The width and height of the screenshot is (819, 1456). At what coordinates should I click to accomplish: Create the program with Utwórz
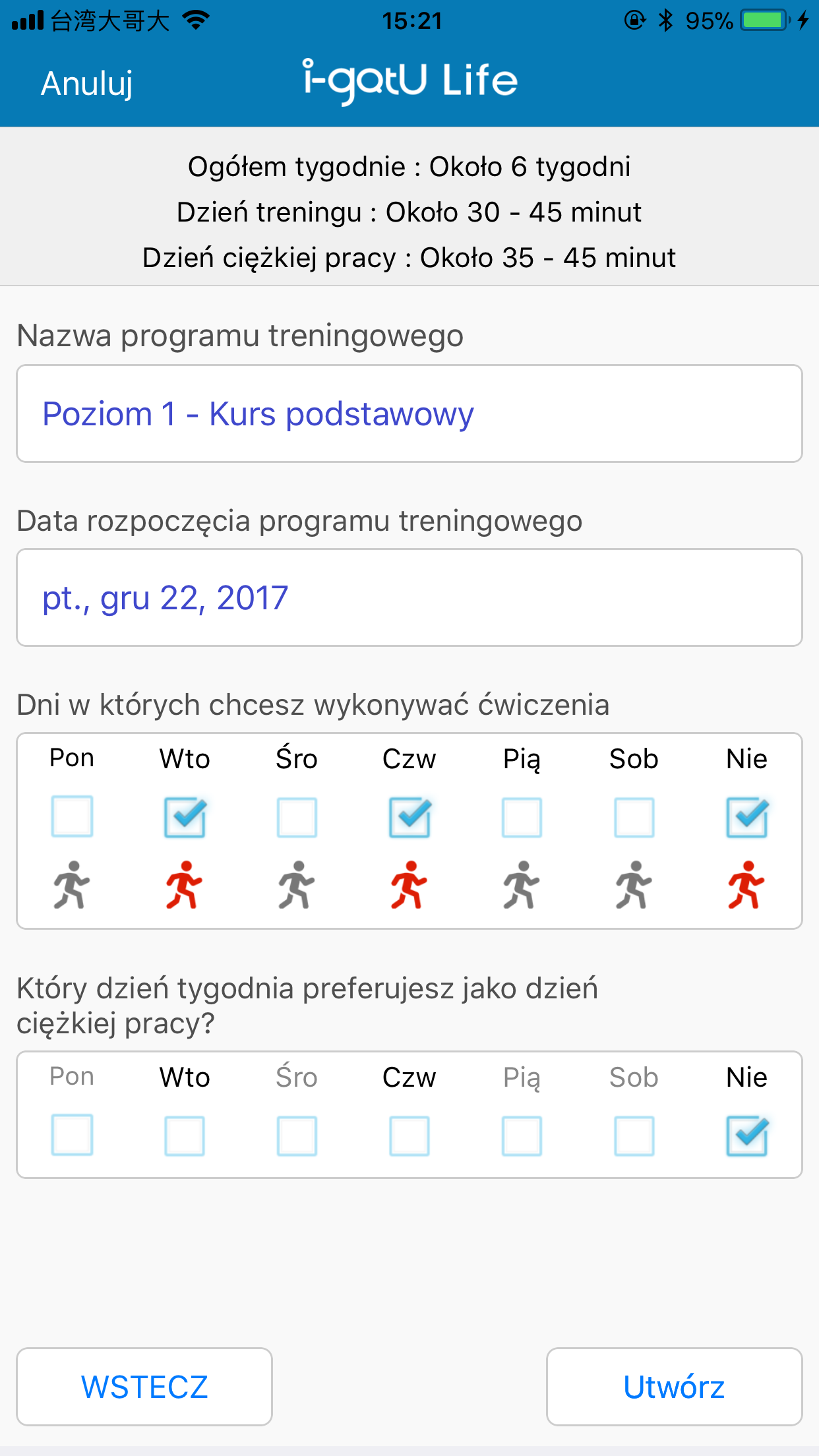coord(674,1387)
